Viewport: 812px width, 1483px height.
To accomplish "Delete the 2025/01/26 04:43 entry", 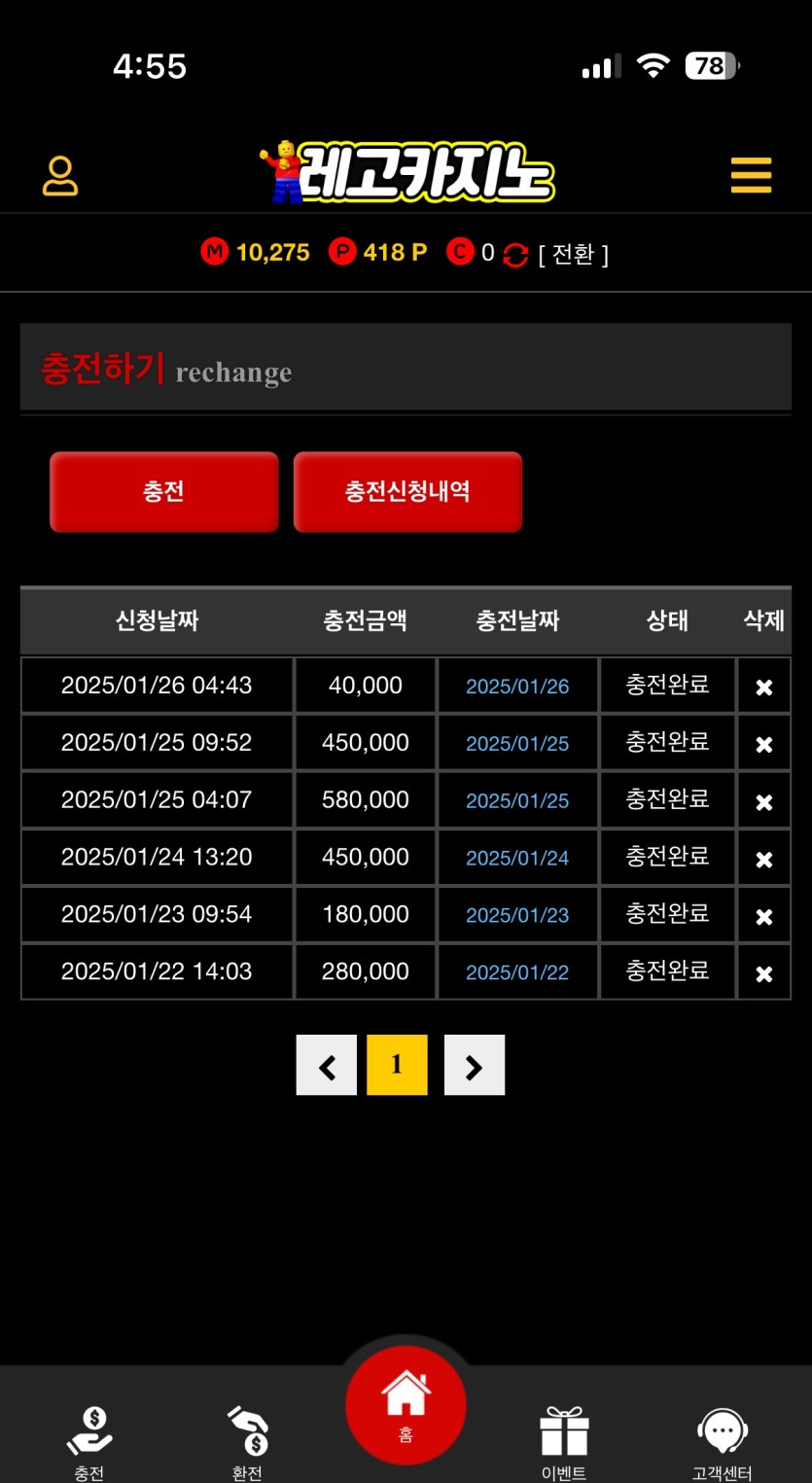I will [x=764, y=688].
